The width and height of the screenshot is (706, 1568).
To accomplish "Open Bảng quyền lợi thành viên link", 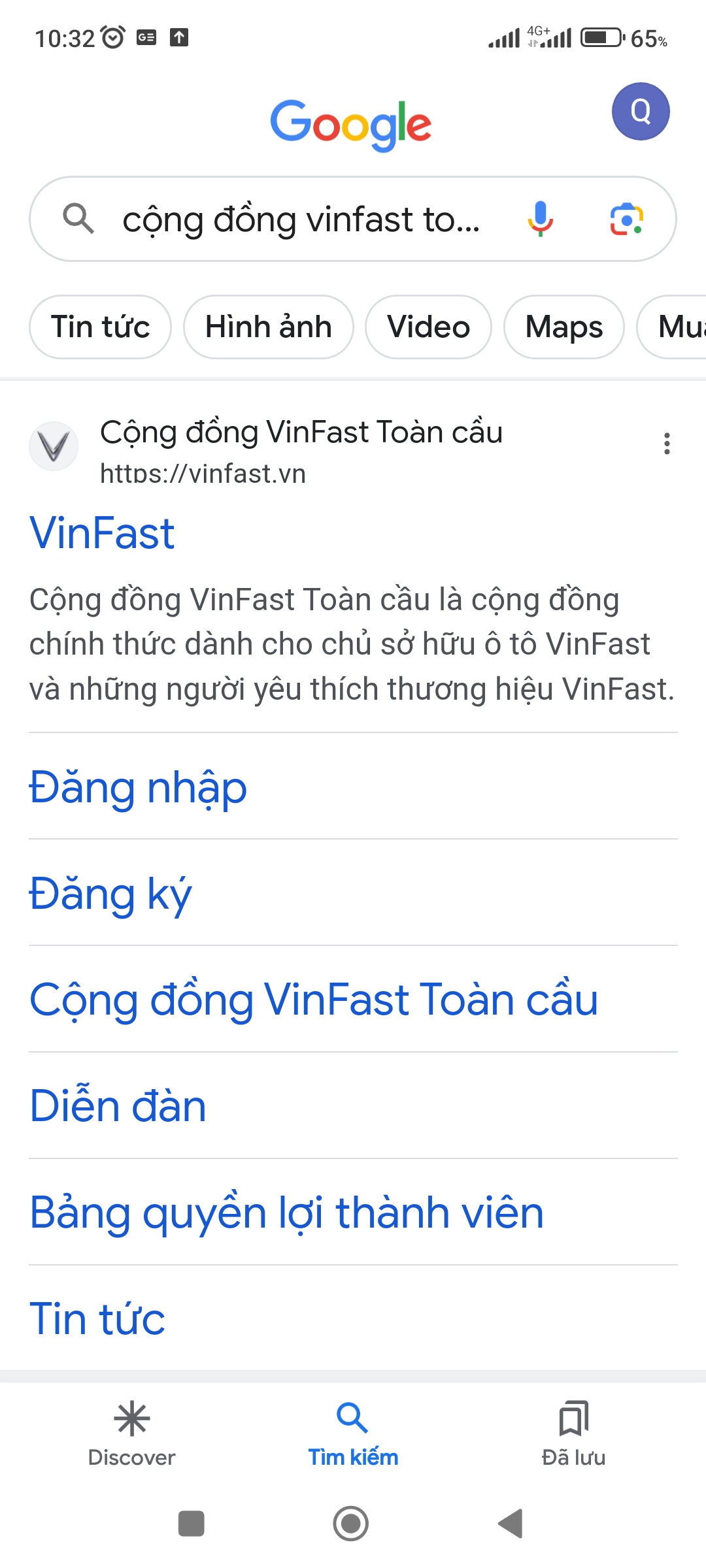I will 286,1213.
